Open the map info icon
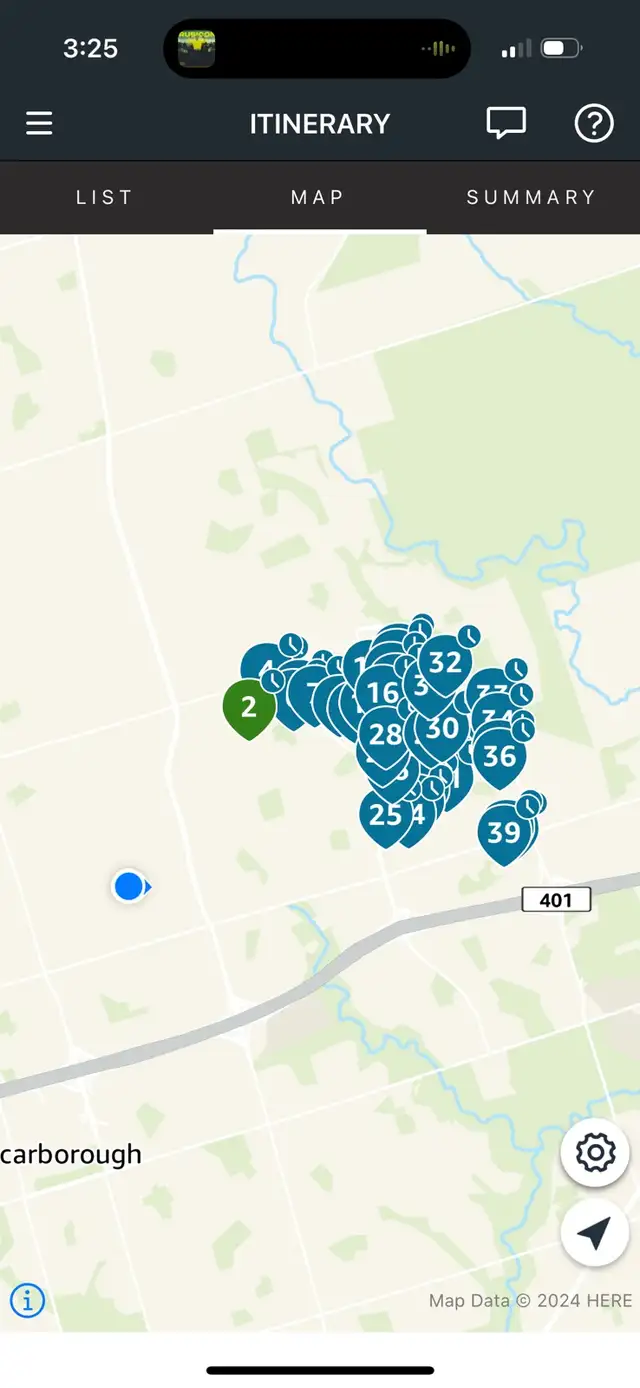This screenshot has width=640, height=1388. (x=27, y=1300)
